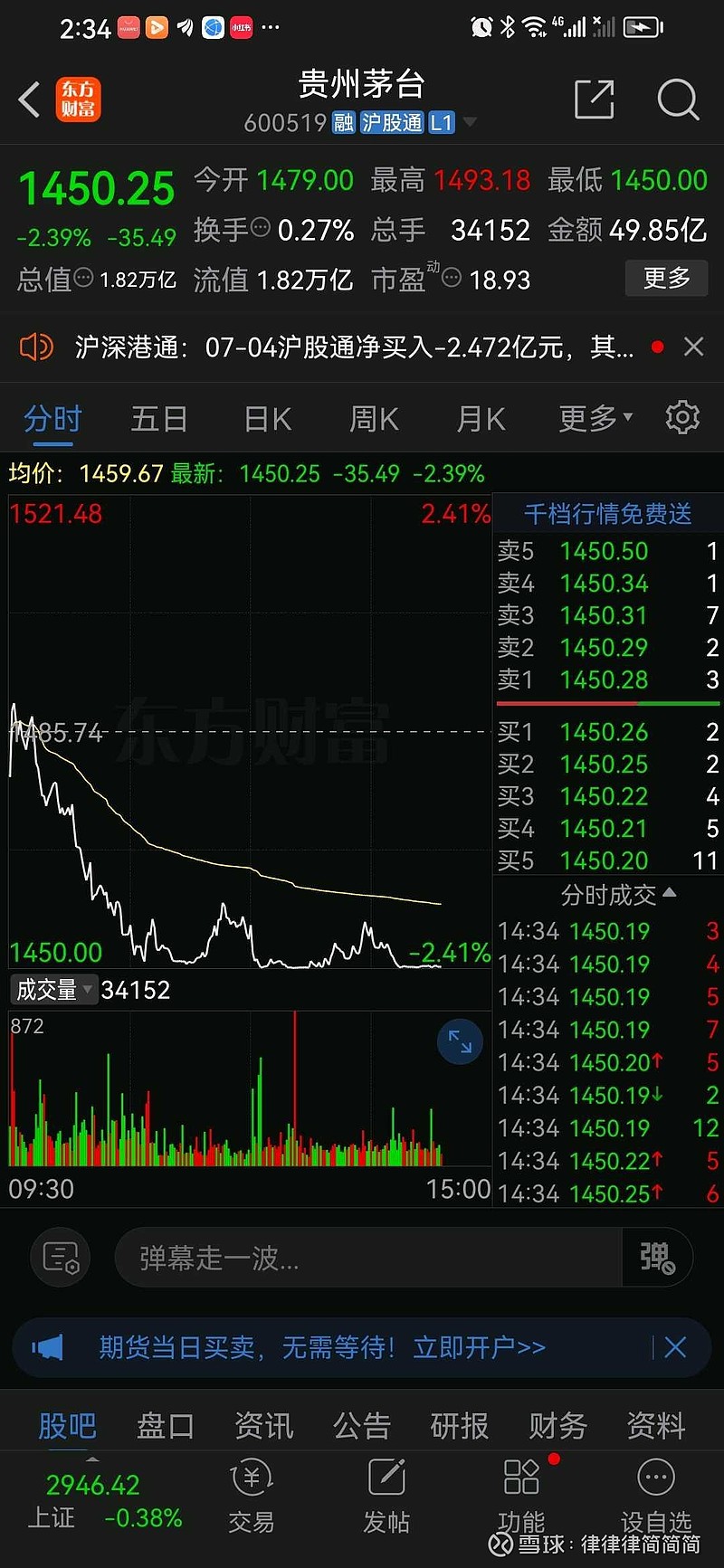Write a new post with 发帖
The height and width of the screenshot is (1568, 724).
coord(386,1497)
